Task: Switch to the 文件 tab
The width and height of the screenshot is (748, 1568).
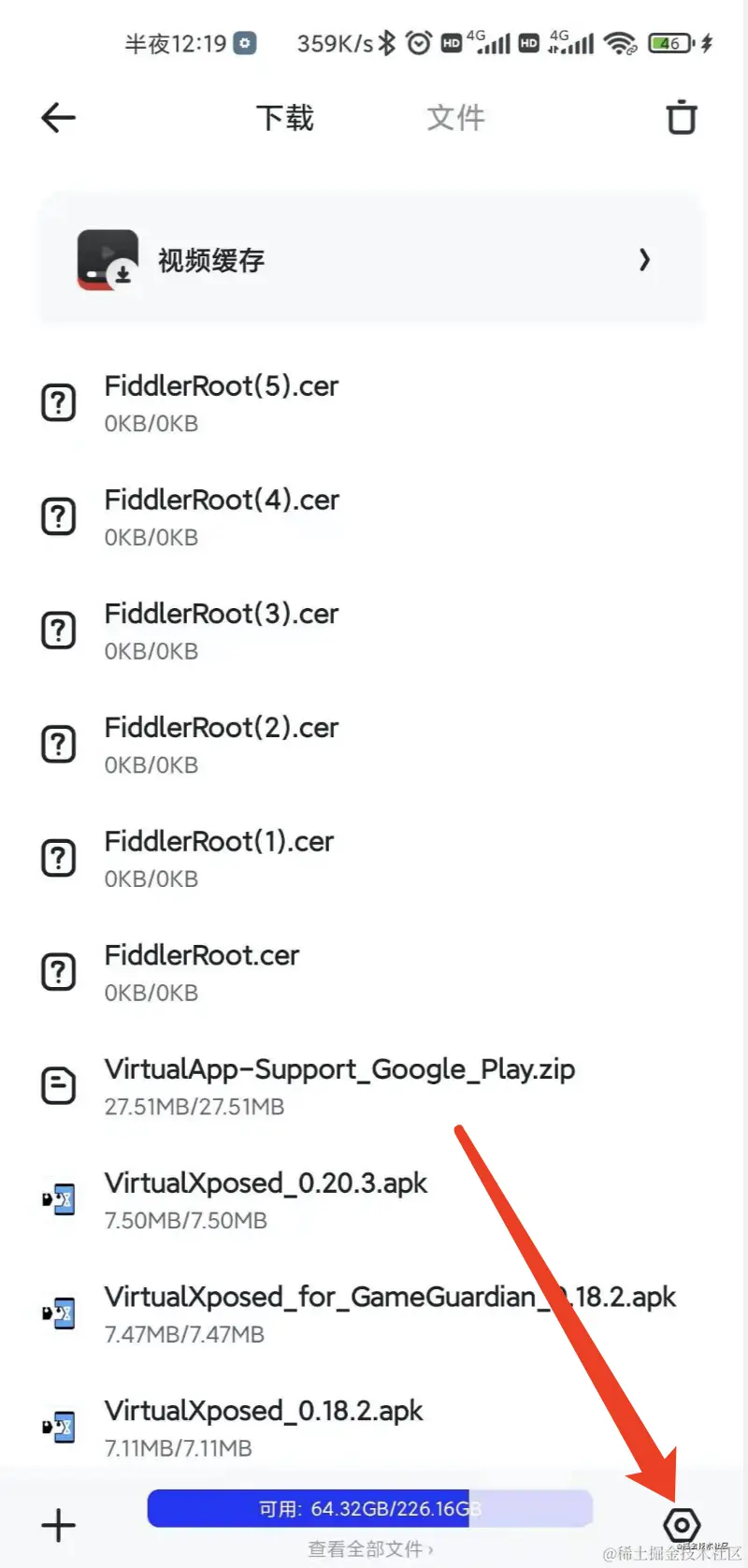Action: [455, 118]
